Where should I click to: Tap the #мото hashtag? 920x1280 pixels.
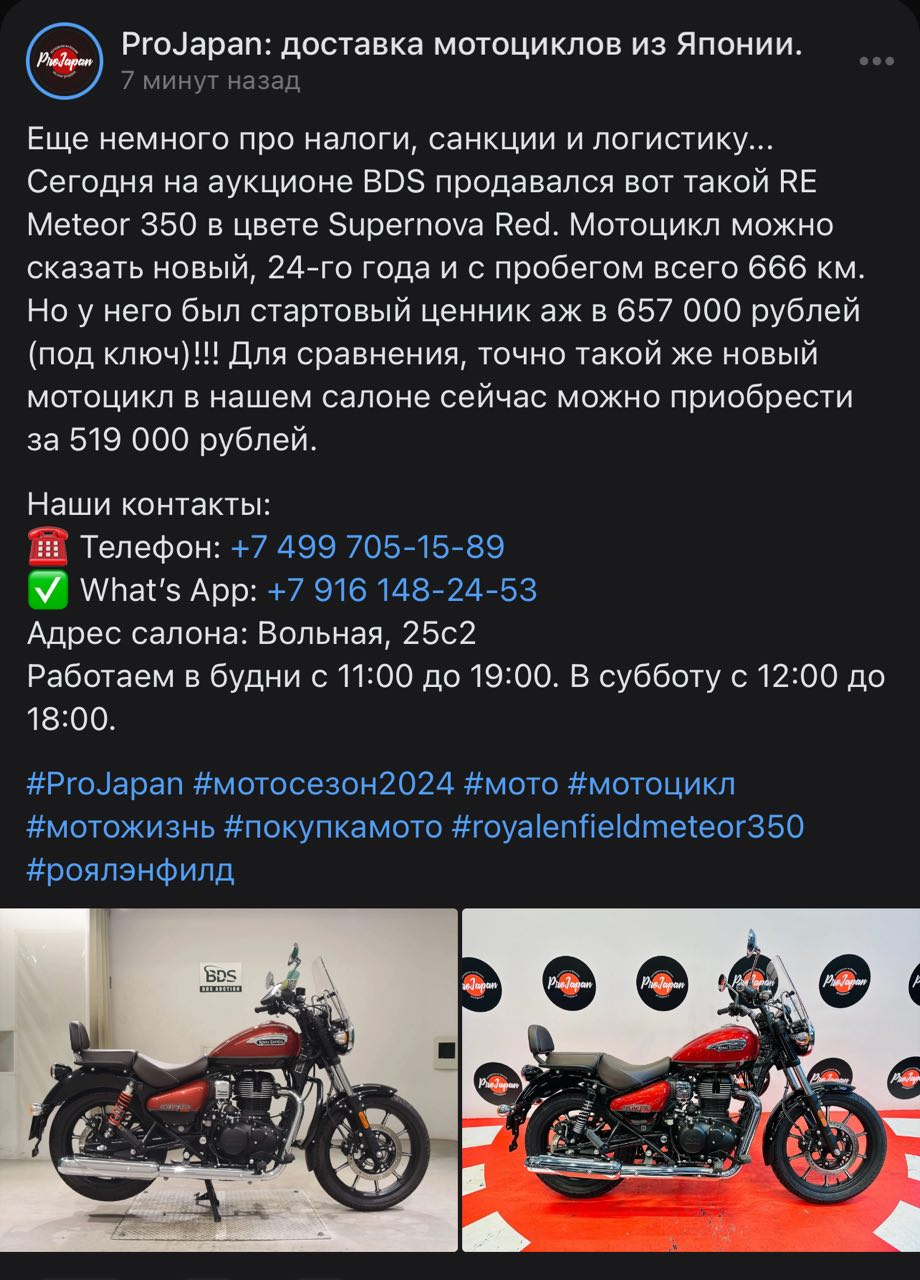pos(511,783)
